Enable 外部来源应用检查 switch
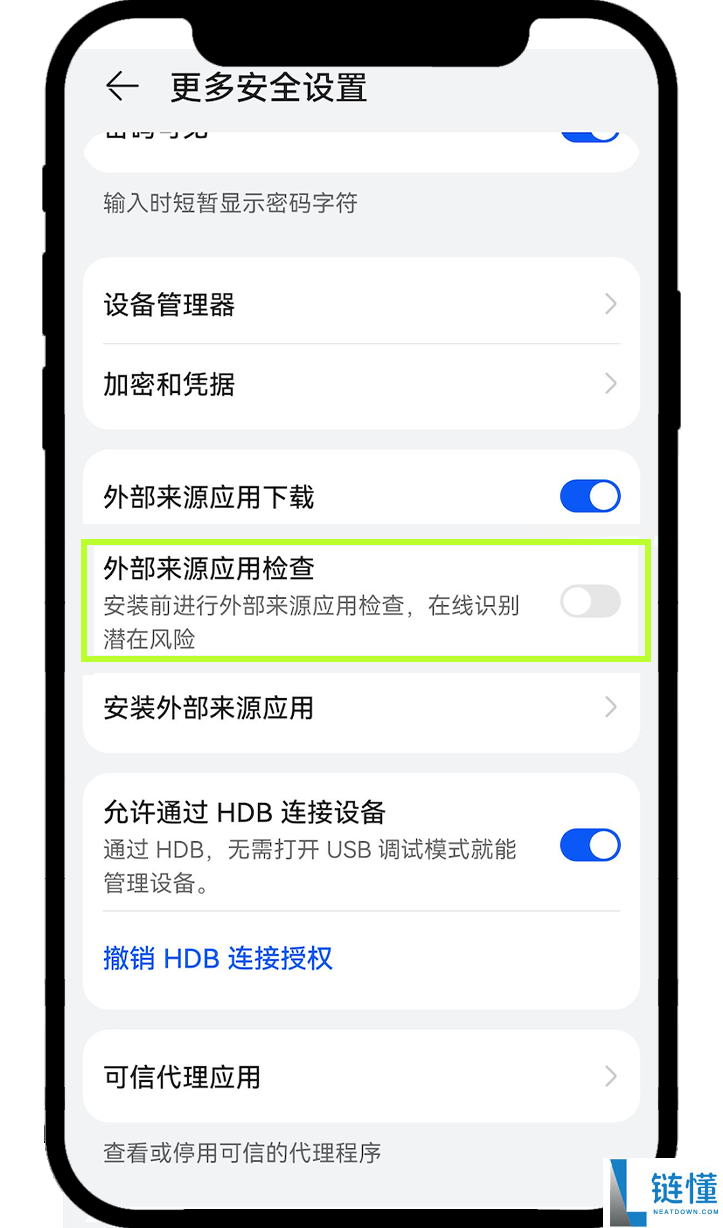The width and height of the screenshot is (723, 1228). pyautogui.click(x=590, y=601)
